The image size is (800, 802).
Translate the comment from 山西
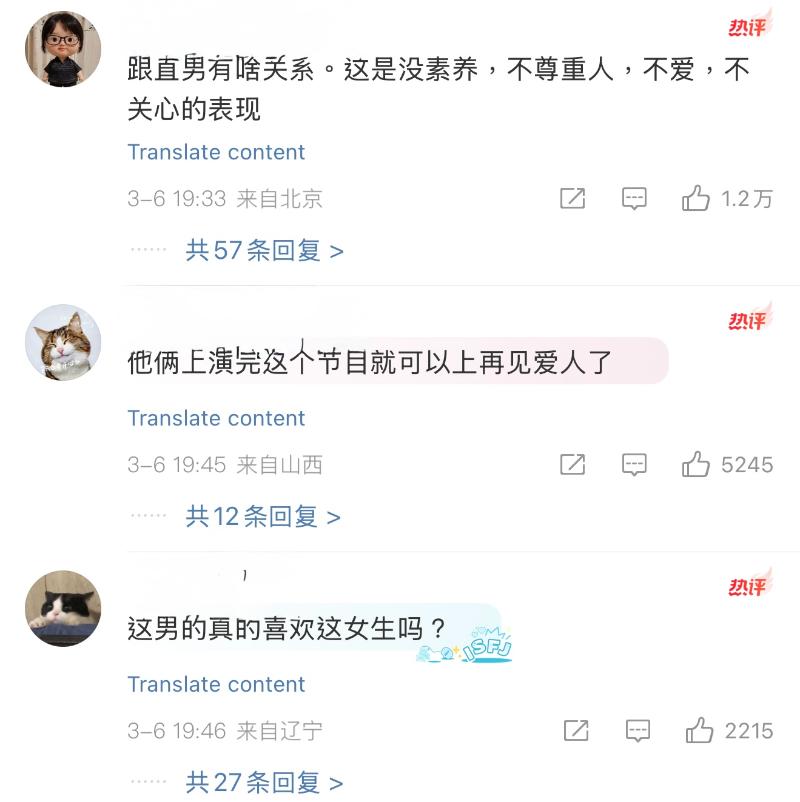[216, 418]
